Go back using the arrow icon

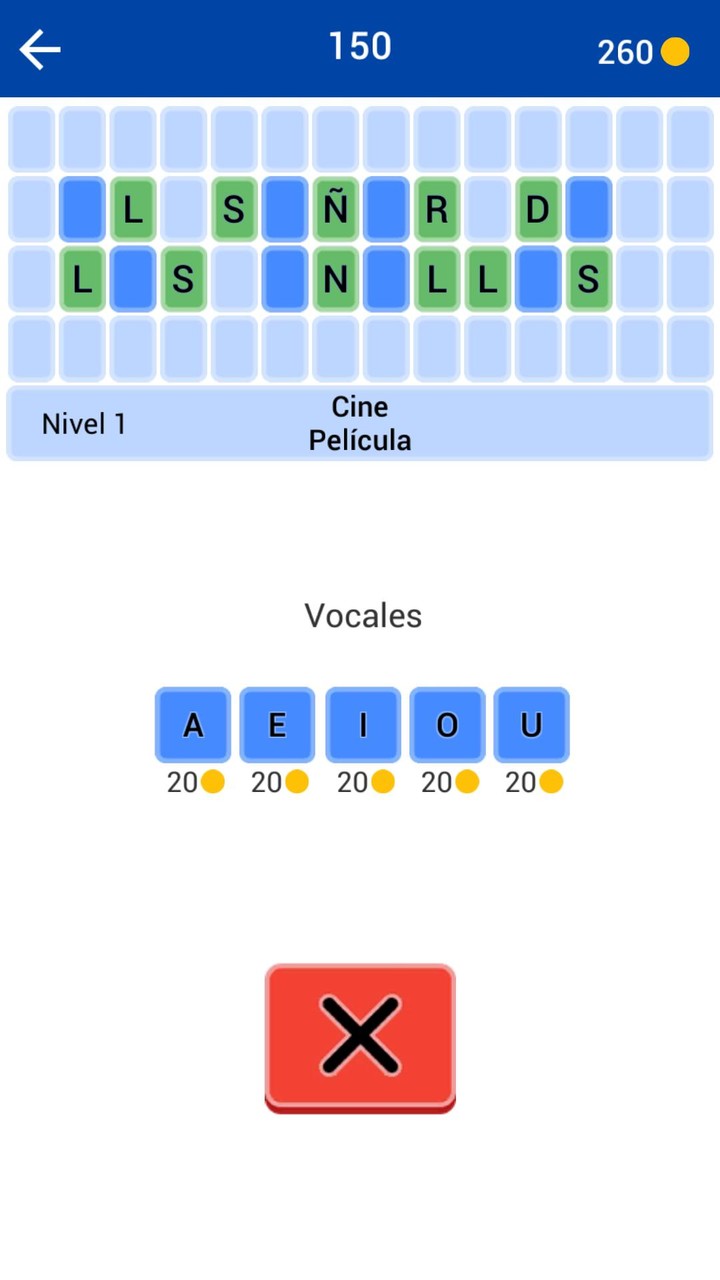40,49
